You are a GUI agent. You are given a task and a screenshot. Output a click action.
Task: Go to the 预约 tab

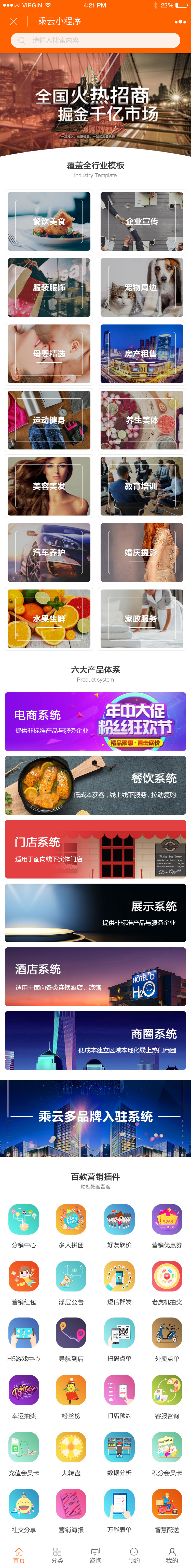(134, 1556)
